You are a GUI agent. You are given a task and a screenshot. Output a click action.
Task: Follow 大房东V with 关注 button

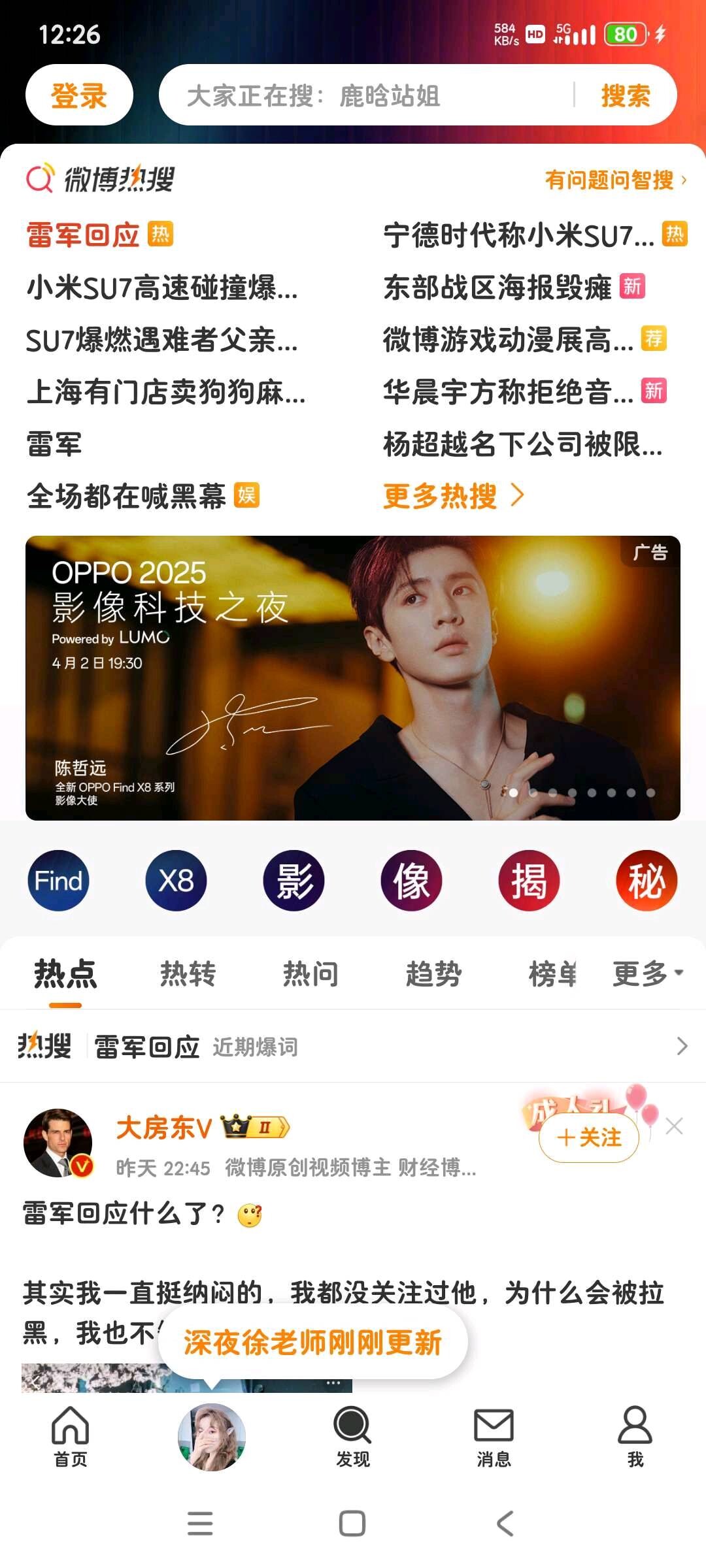click(x=588, y=1137)
